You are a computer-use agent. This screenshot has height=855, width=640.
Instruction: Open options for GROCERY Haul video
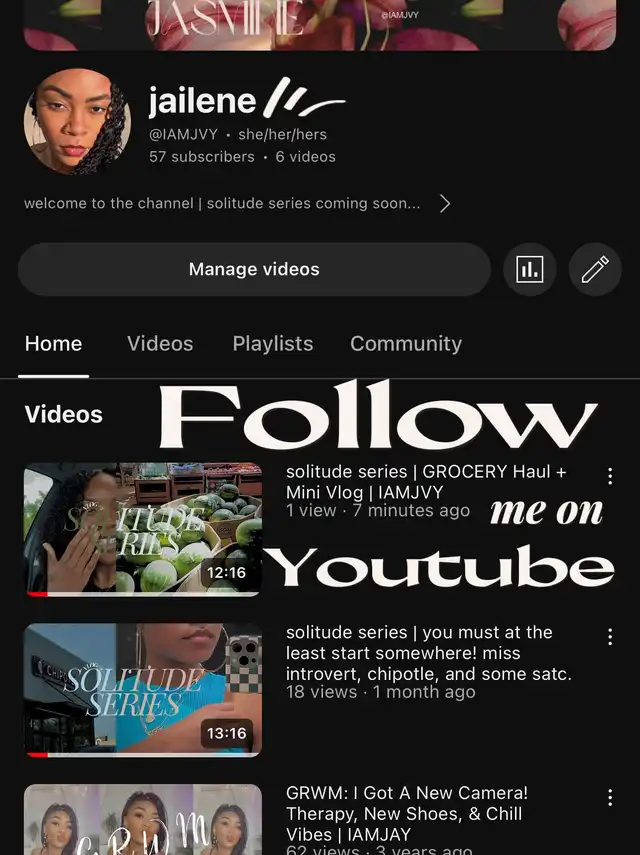click(610, 476)
